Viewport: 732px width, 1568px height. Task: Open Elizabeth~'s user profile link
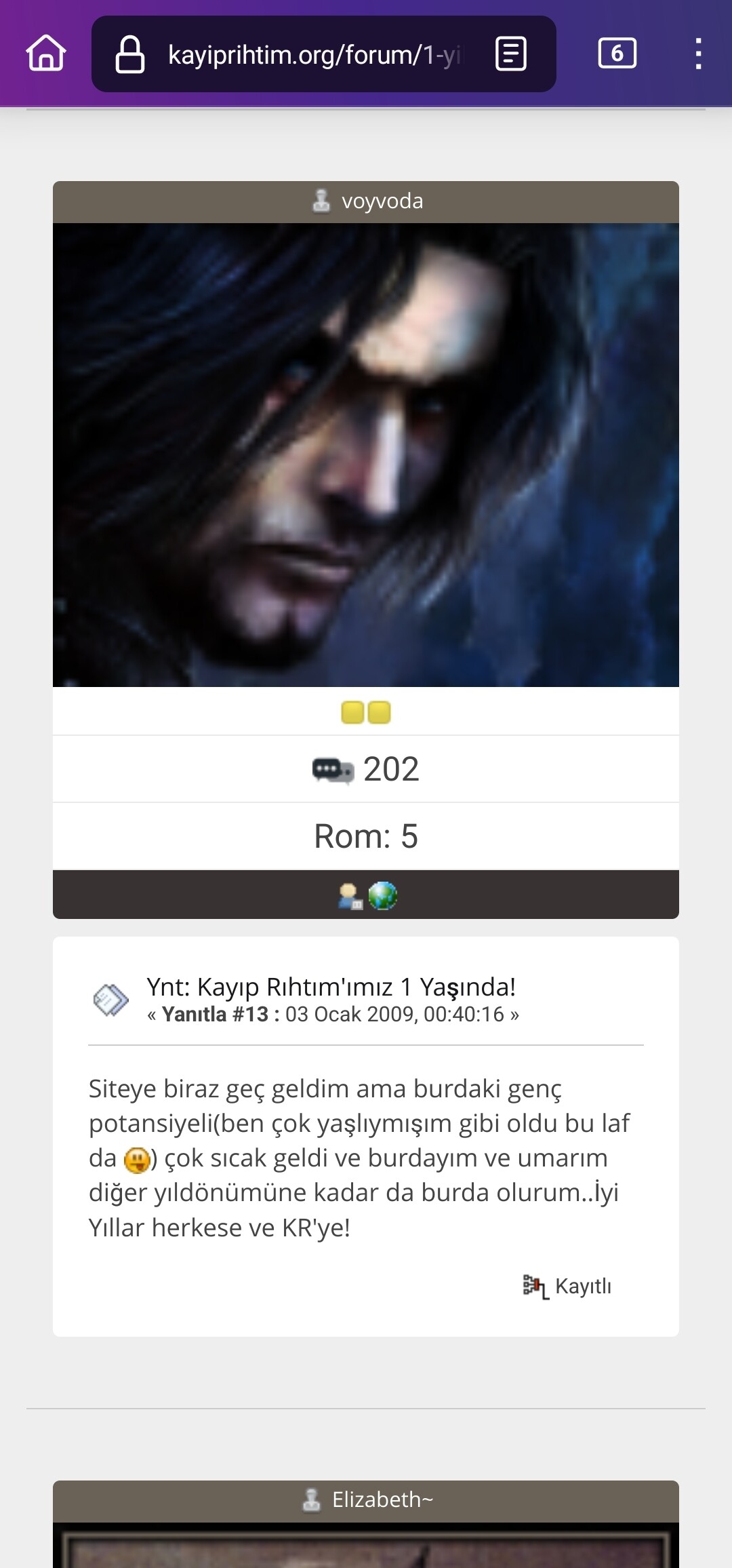382,1500
